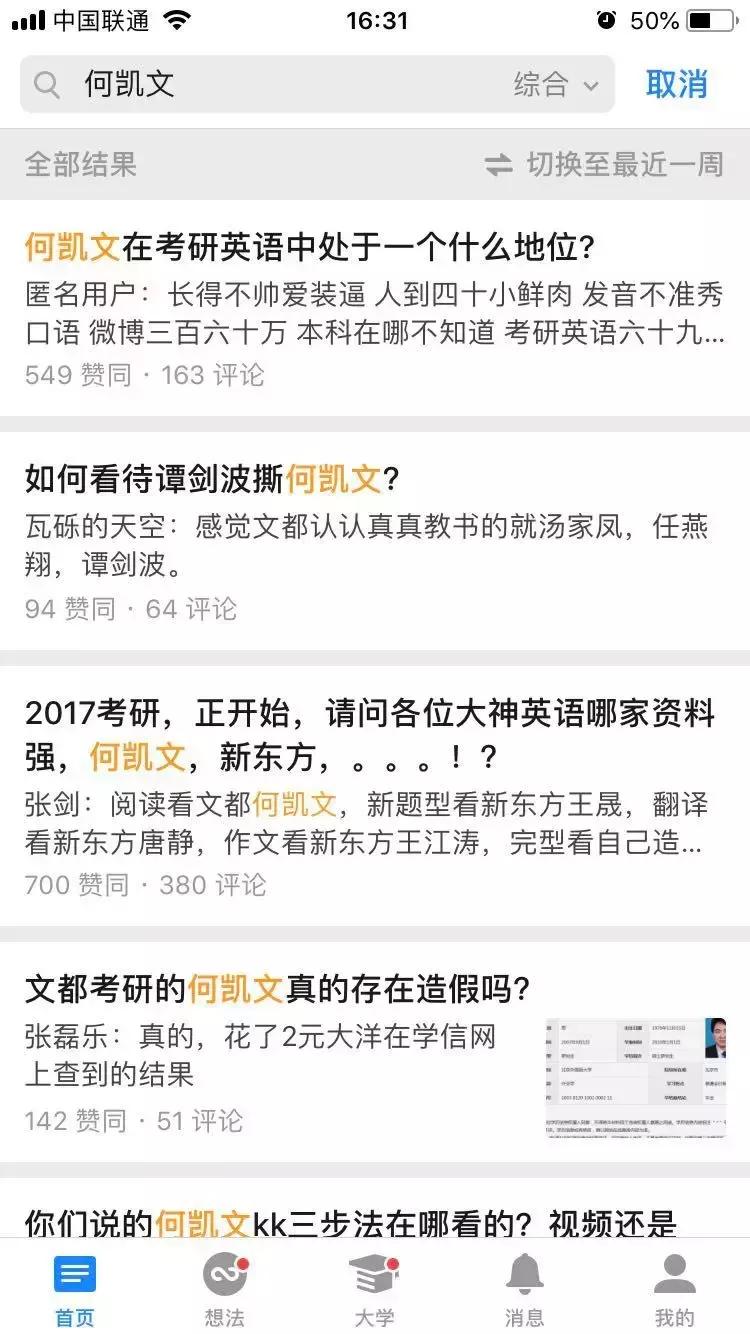
Task: Expand the chevron next to 综合
Action: click(x=590, y=86)
